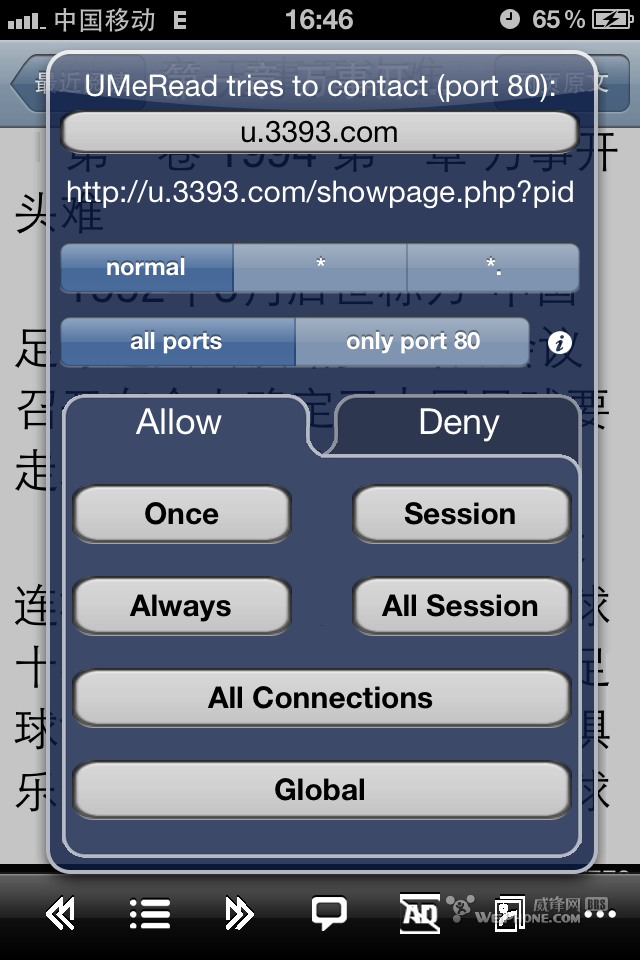This screenshot has height=960, width=640.
Task: Go to the previous chapter arrows
Action: tap(62, 912)
